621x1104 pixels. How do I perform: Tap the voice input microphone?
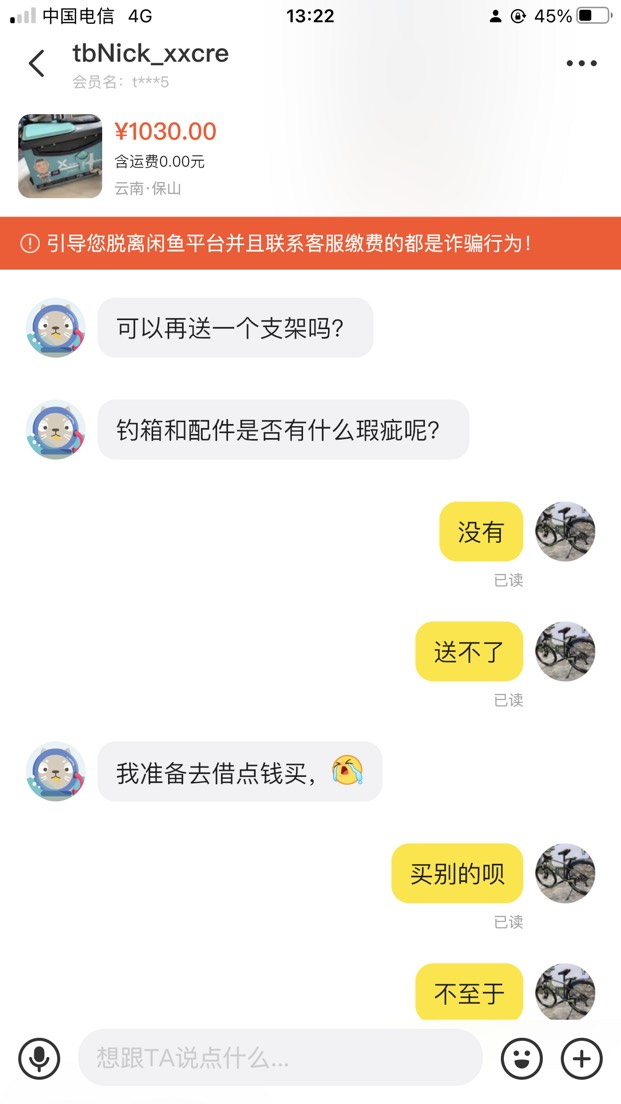click(x=39, y=1058)
